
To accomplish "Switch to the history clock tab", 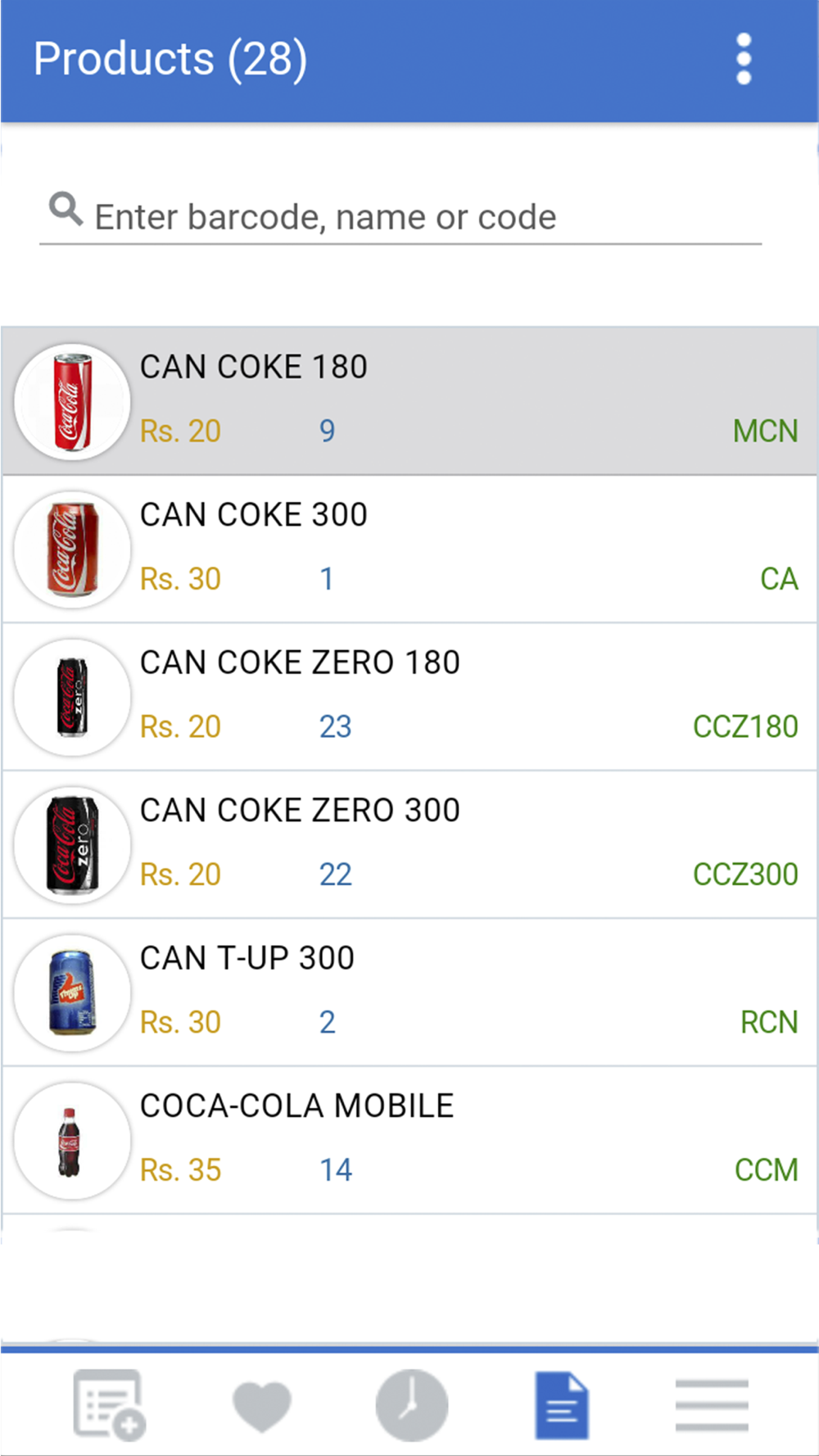I will (411, 1405).
